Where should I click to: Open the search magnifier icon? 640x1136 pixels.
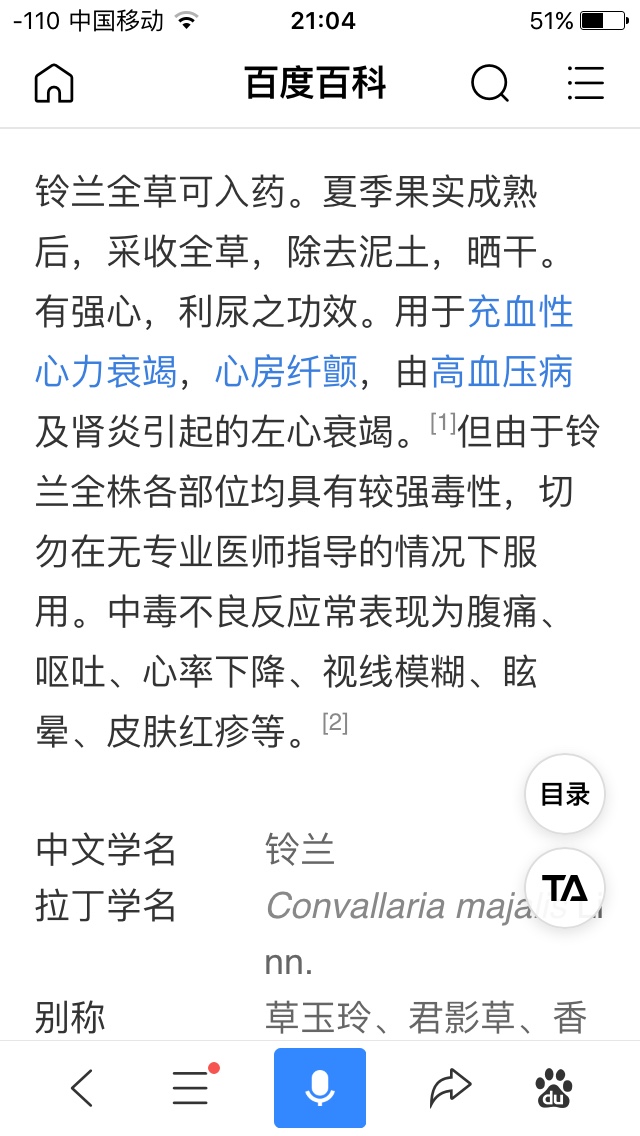490,83
